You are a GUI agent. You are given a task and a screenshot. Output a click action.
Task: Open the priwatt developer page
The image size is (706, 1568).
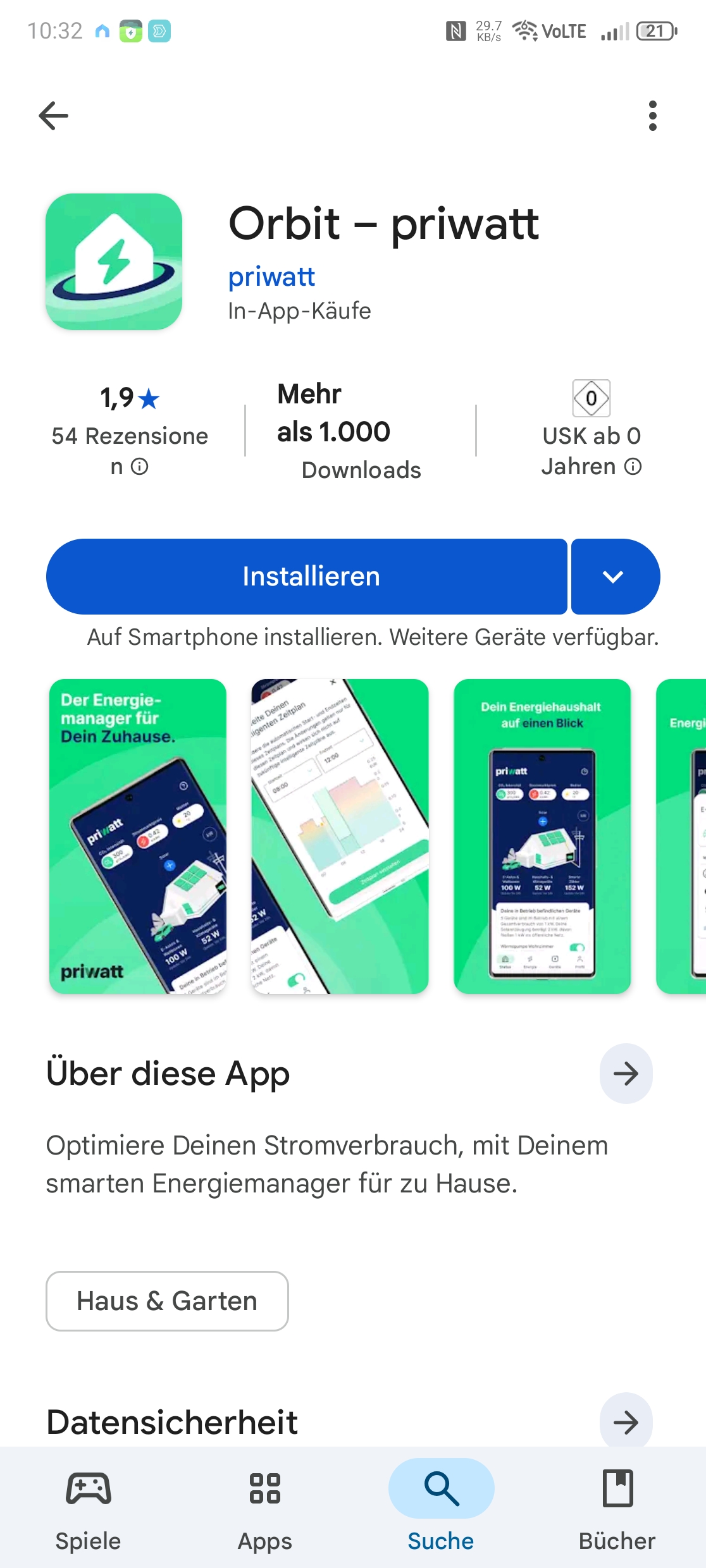point(271,277)
